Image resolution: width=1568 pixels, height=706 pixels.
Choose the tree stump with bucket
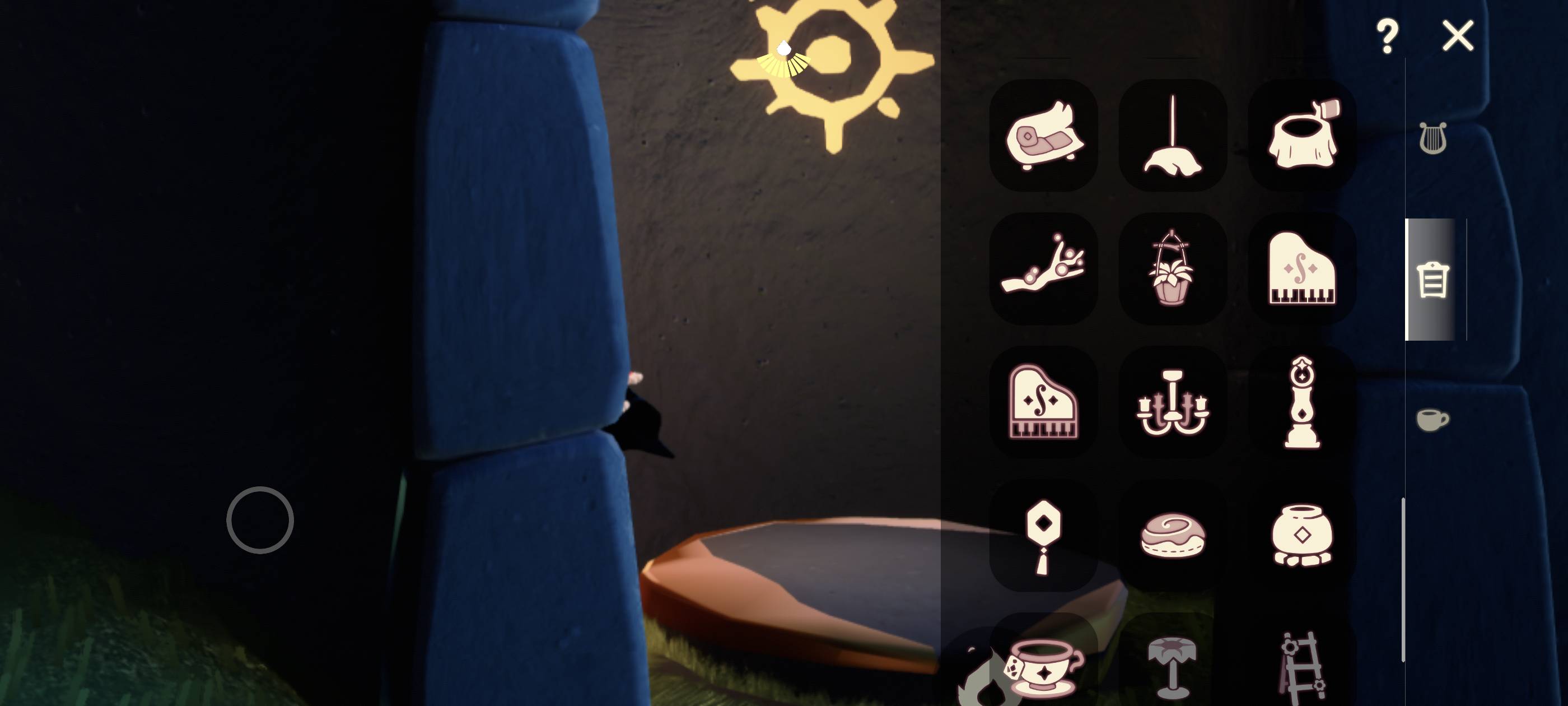click(1302, 135)
